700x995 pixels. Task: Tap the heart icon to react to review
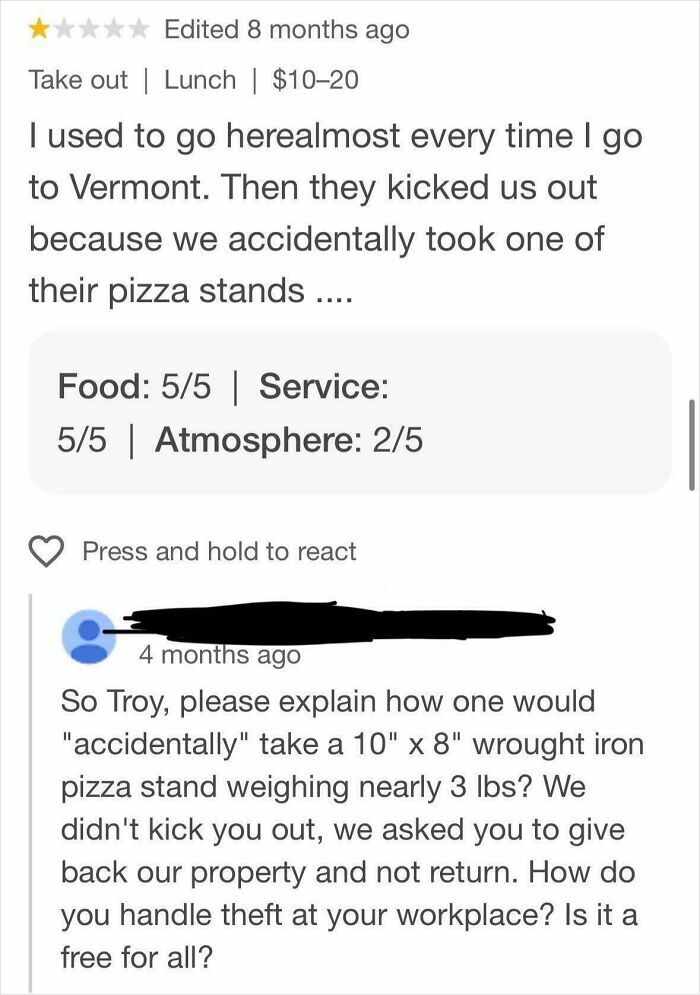click(x=47, y=551)
